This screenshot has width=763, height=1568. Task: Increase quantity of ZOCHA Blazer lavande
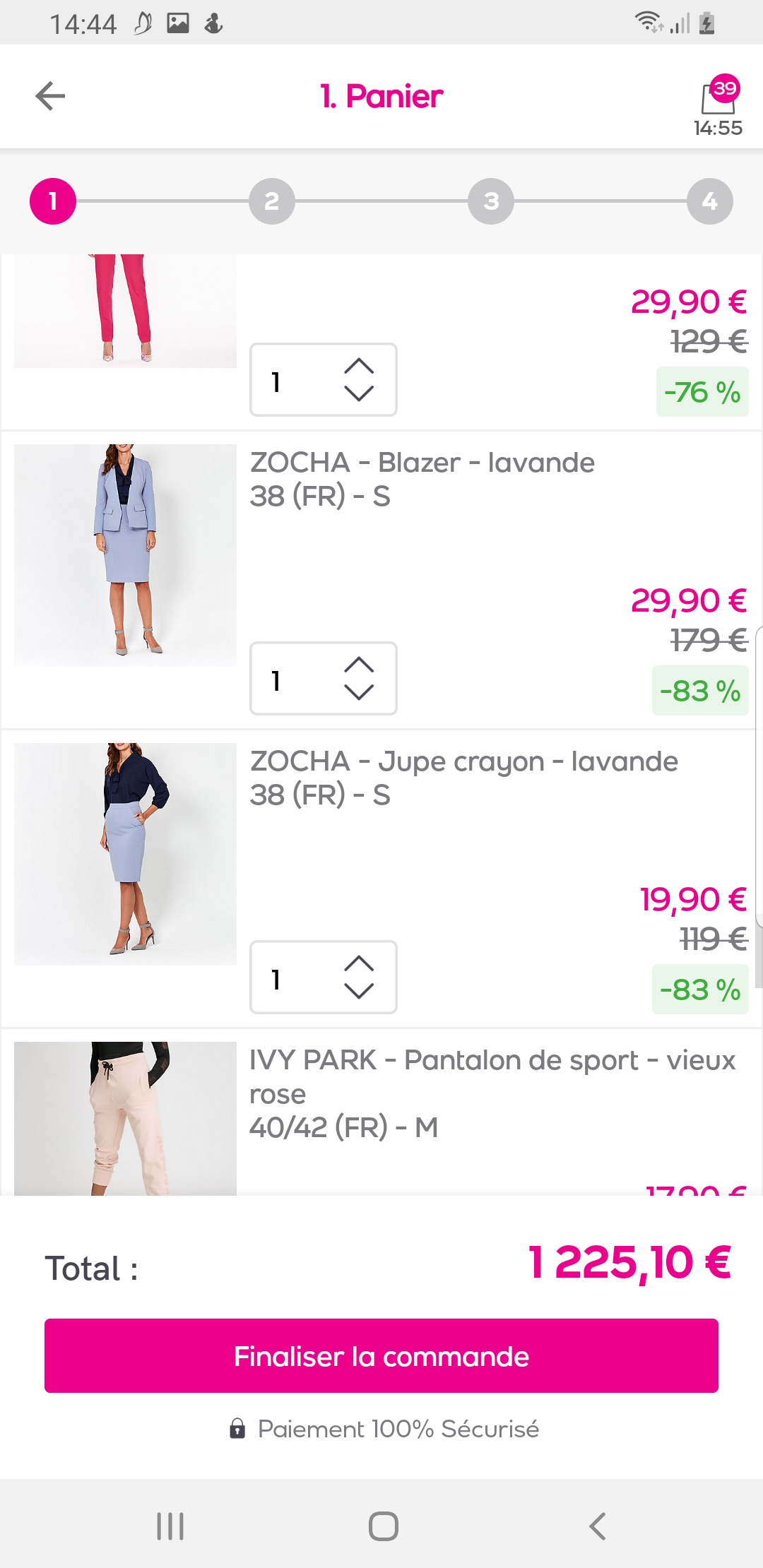click(x=359, y=665)
